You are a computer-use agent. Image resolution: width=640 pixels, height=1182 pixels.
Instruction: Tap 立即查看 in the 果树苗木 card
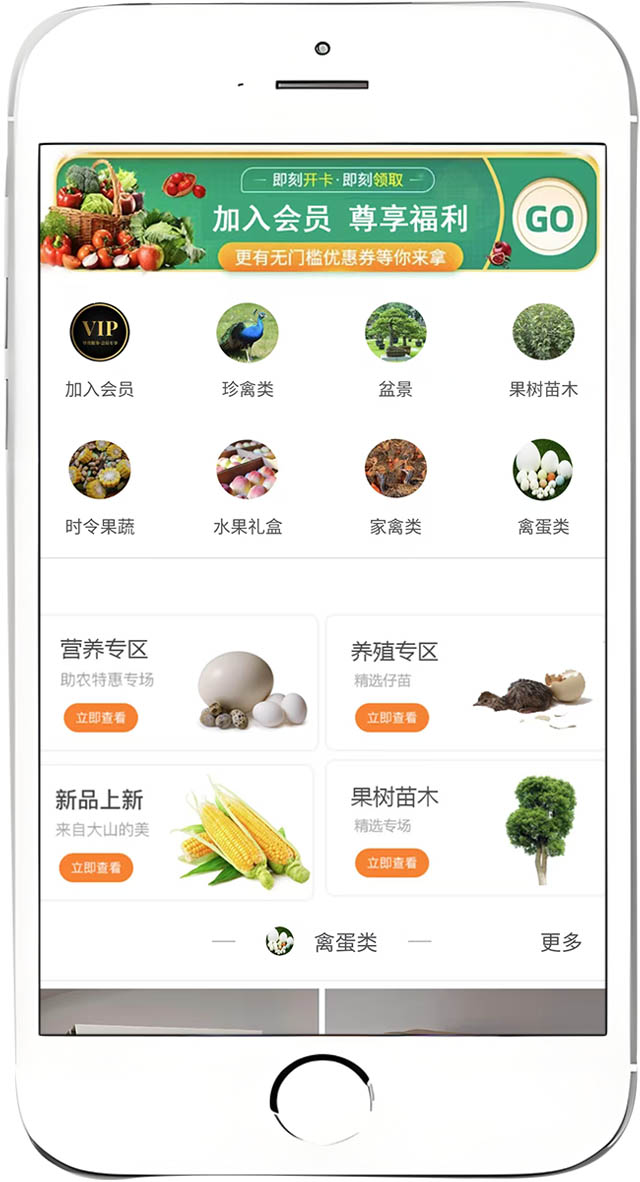click(x=392, y=864)
